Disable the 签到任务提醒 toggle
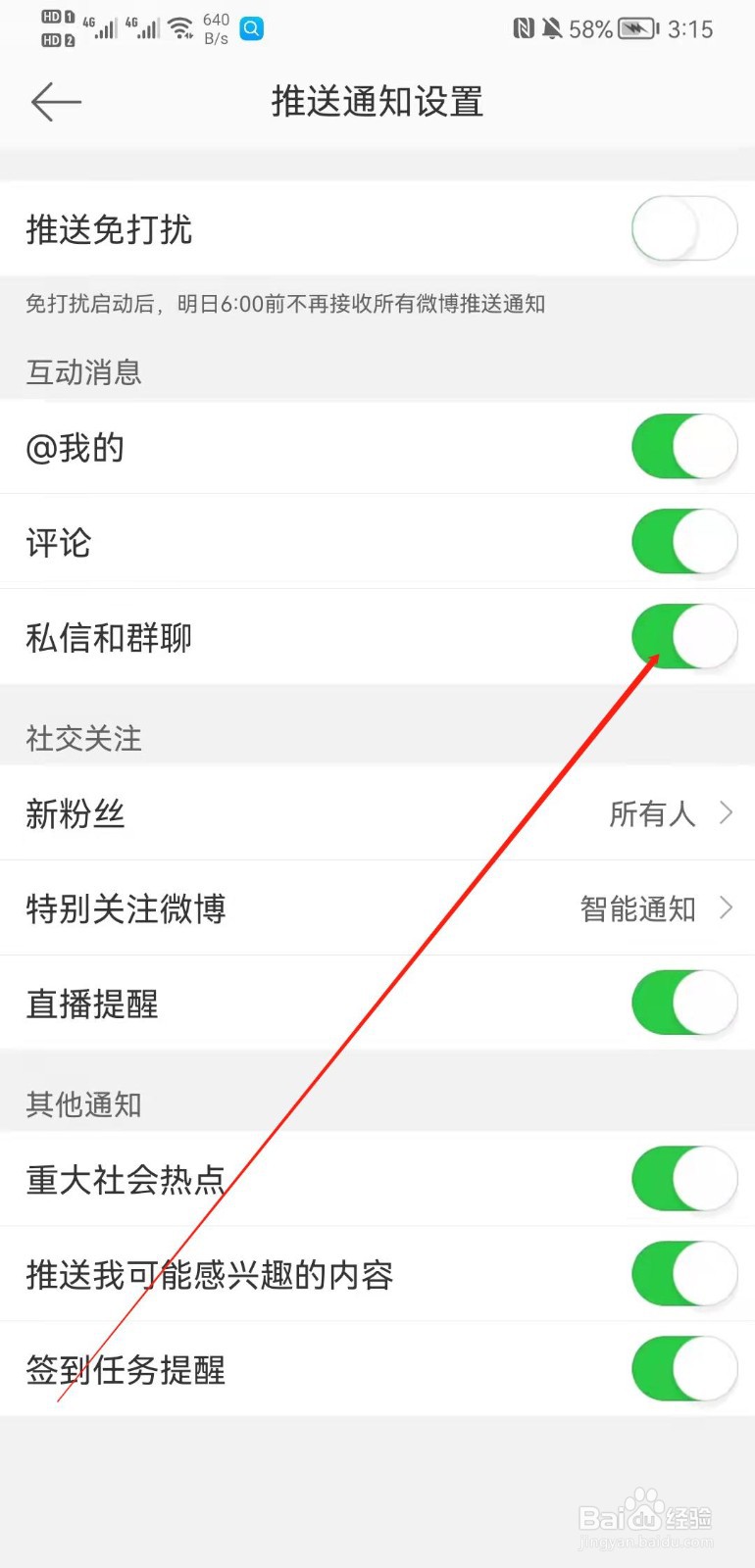The width and height of the screenshot is (755, 1568). coord(683,1369)
